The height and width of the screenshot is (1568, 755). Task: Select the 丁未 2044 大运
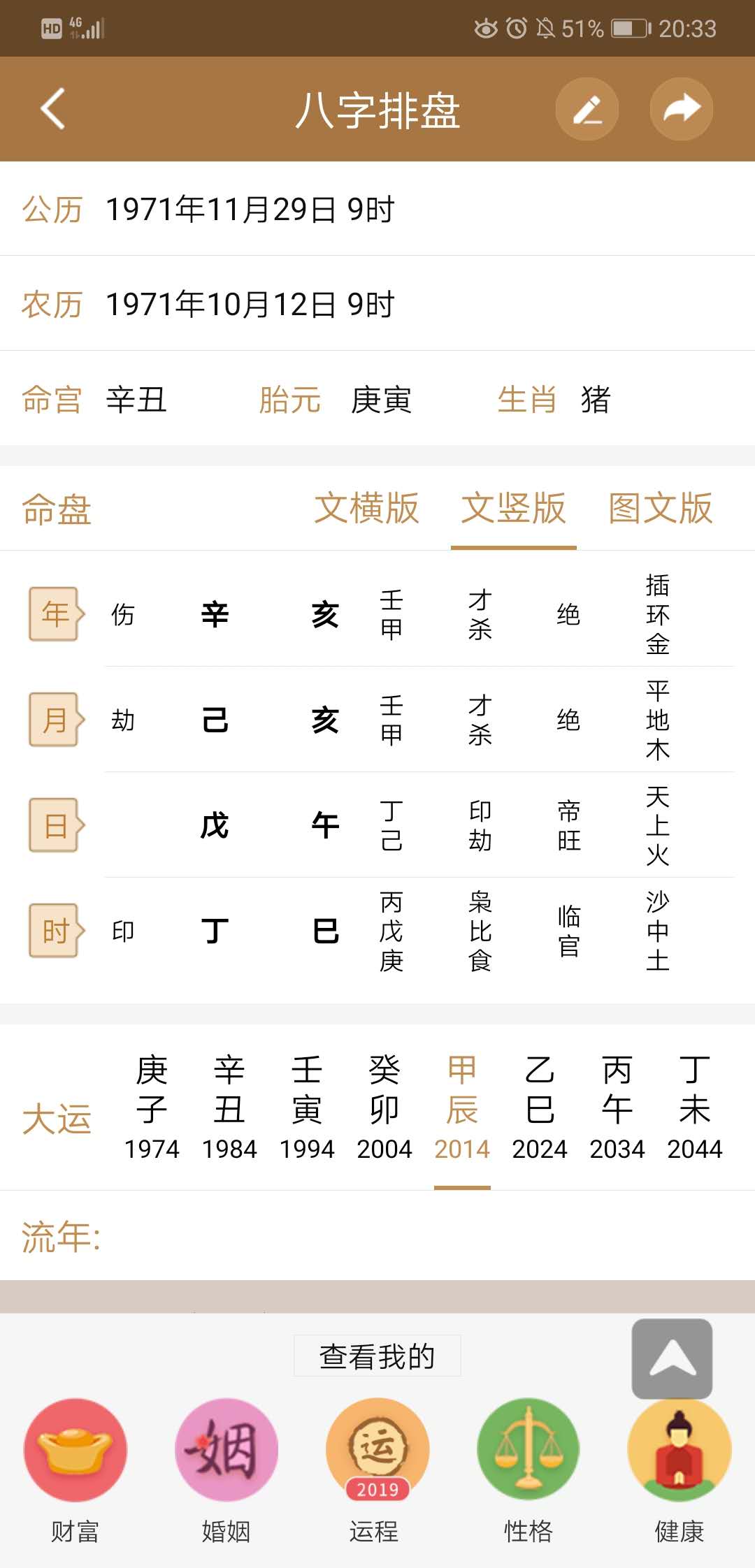(x=695, y=1108)
